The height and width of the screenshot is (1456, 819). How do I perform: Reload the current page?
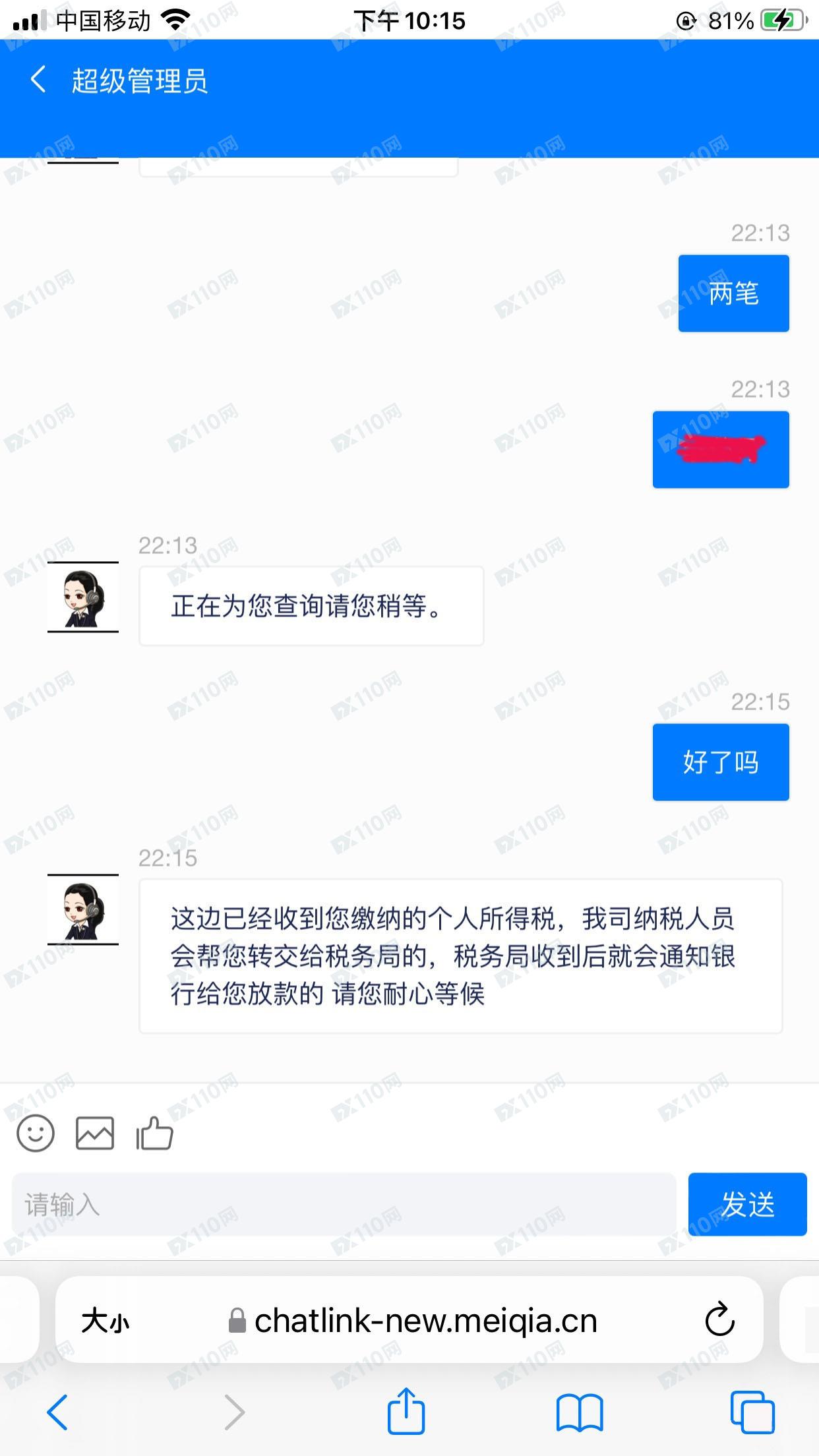point(719,1320)
